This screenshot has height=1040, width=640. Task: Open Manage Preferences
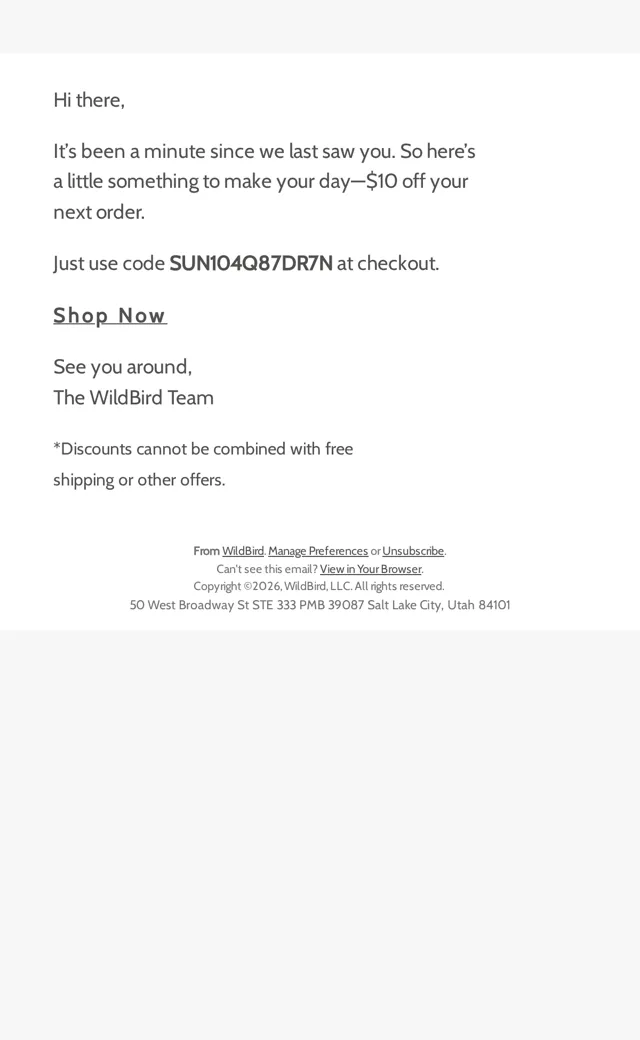pyautogui.click(x=318, y=551)
